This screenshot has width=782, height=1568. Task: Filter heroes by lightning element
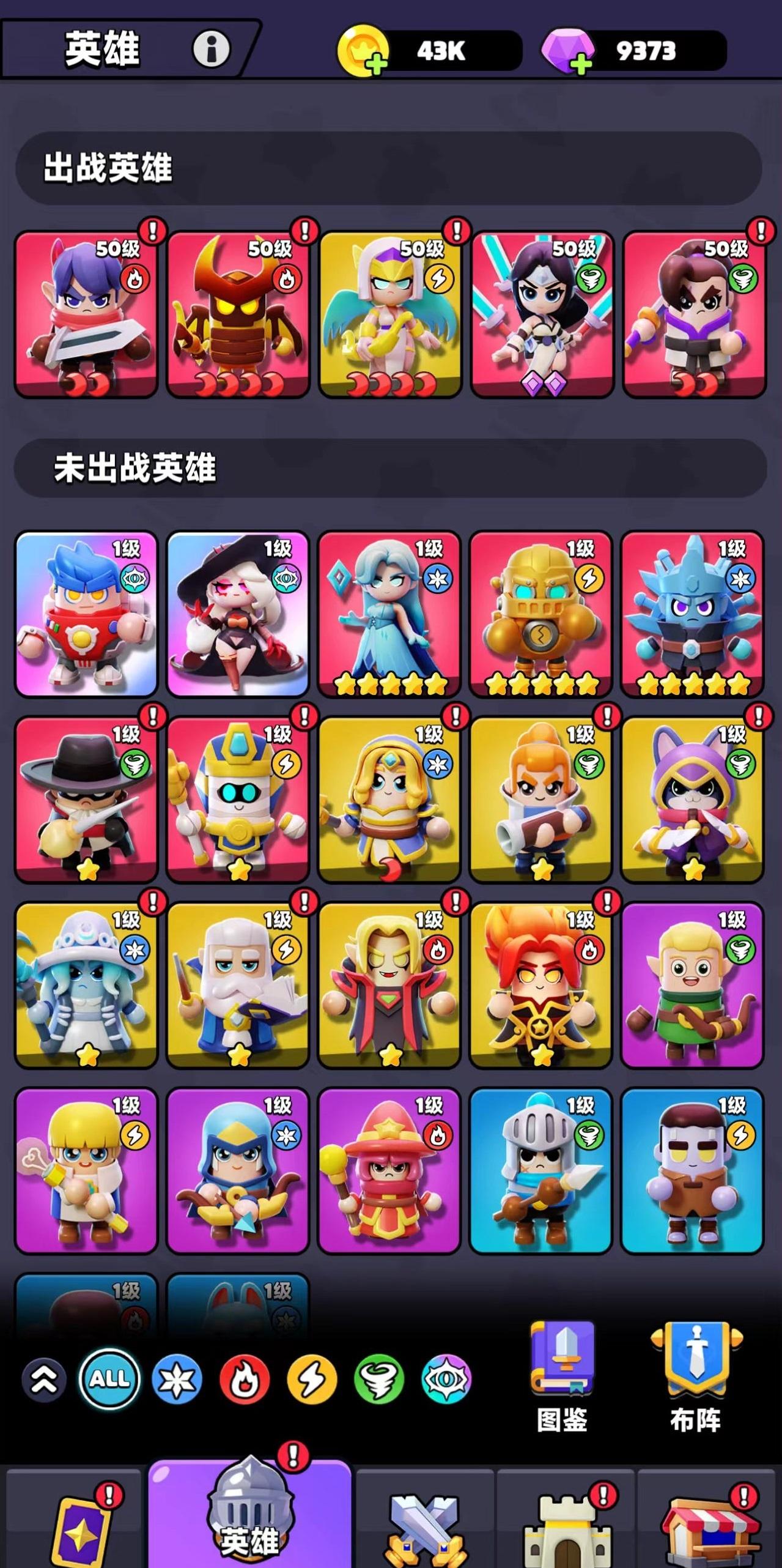[312, 1380]
